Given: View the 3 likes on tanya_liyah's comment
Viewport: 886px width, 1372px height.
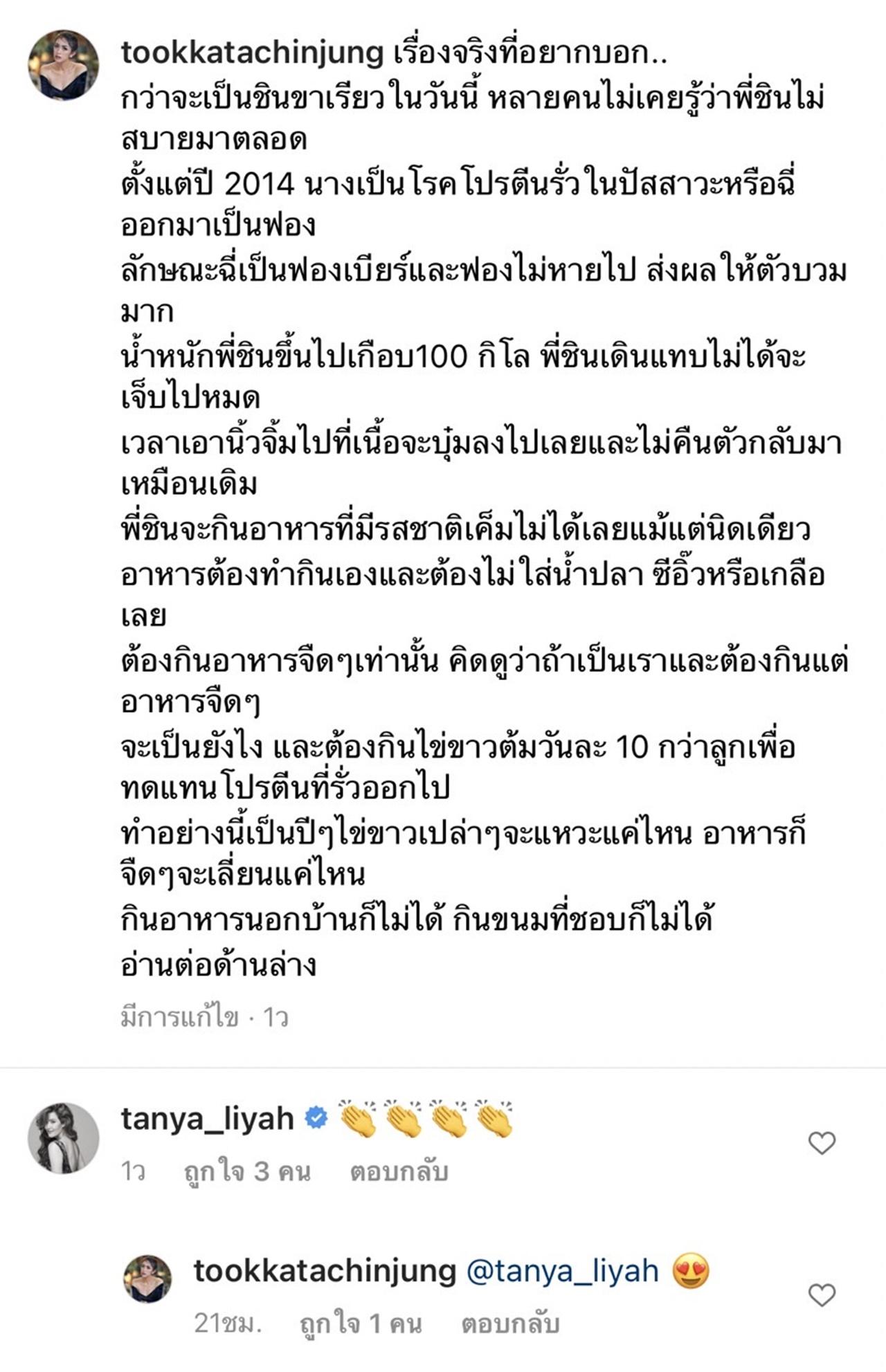Looking at the screenshot, I should pos(247,1172).
